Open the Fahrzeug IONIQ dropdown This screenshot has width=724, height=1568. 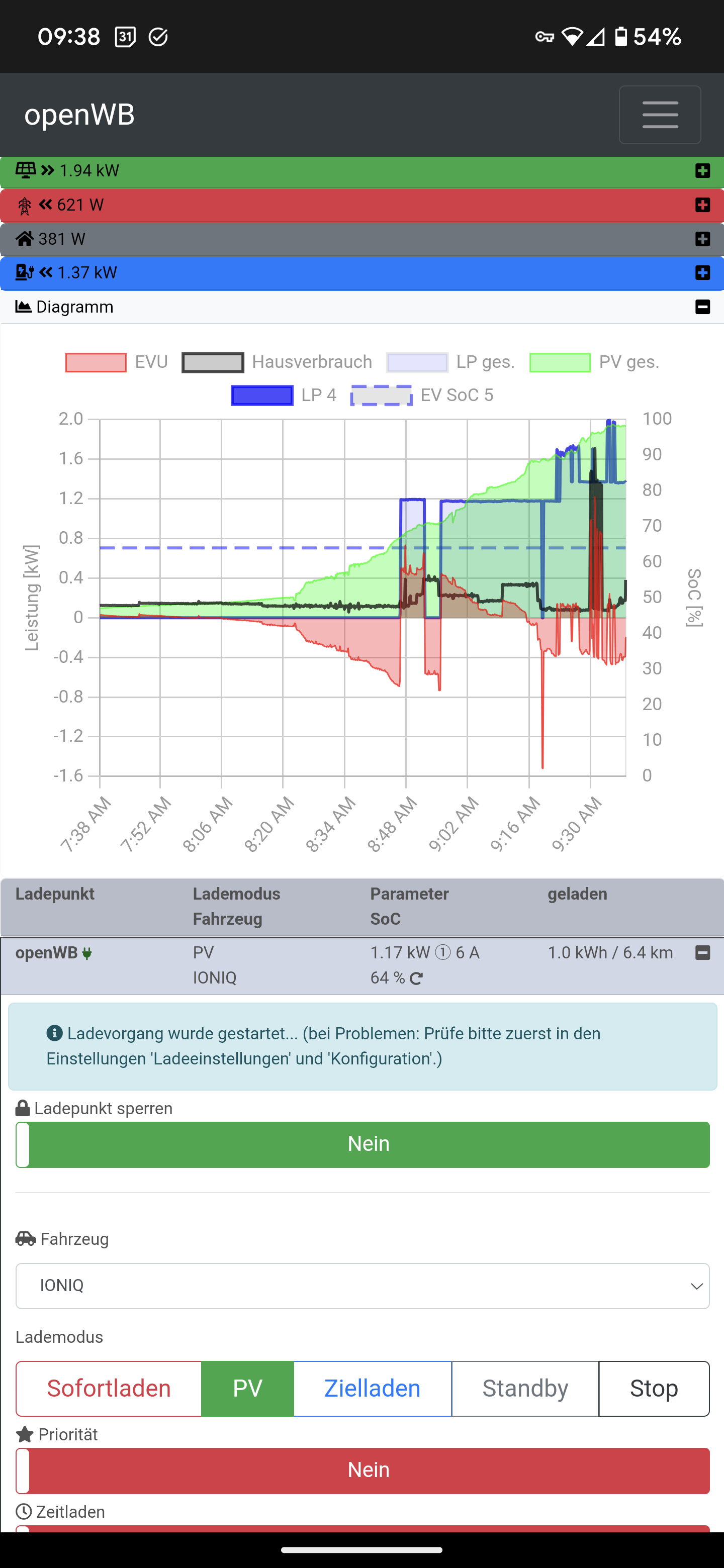(x=363, y=1286)
